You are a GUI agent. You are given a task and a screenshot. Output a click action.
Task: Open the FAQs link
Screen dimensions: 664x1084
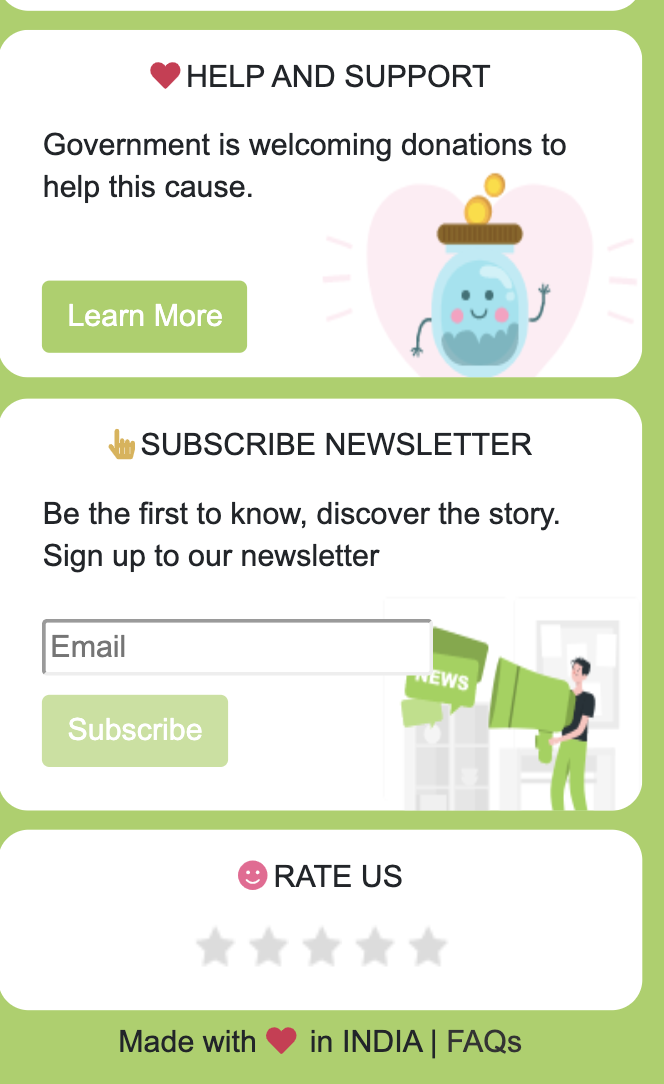(484, 1042)
